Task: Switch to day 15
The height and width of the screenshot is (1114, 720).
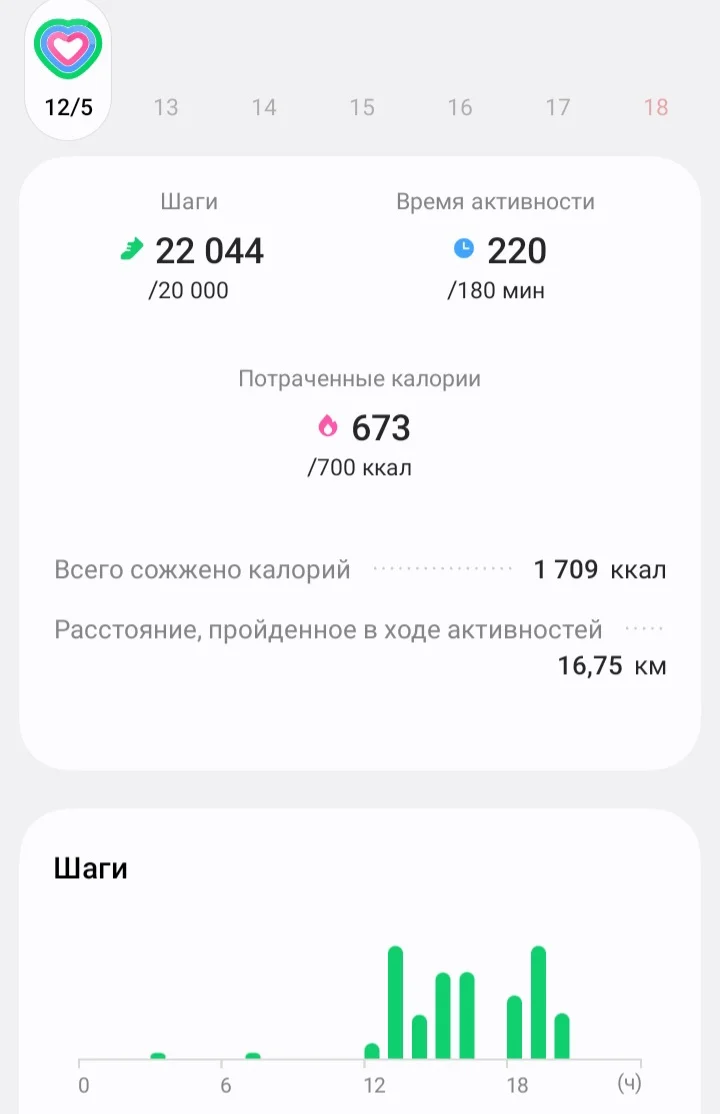Action: [362, 107]
